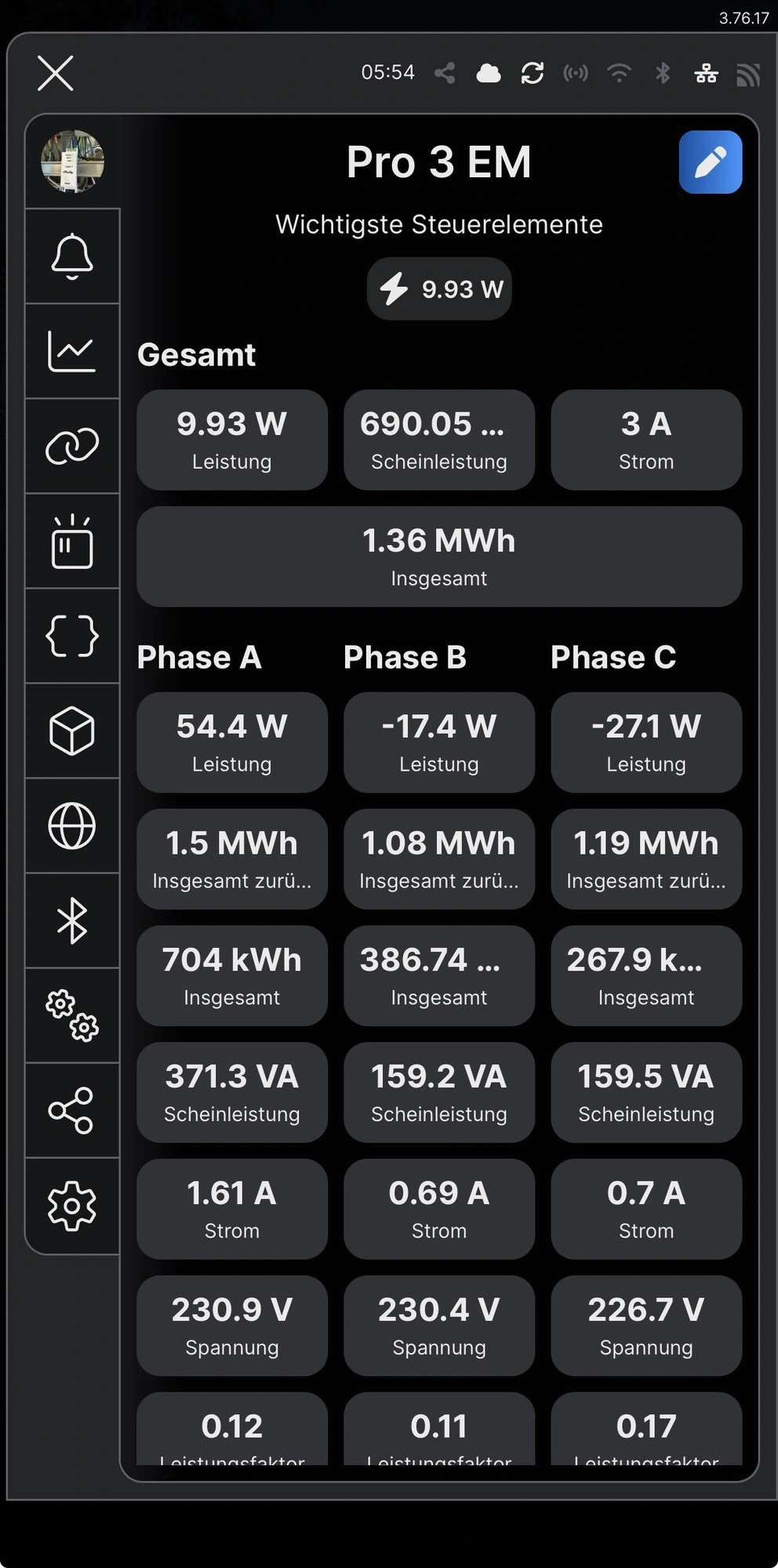Screen dimensions: 778x1568
Task: Tap the refresh sync icon in header
Action: click(x=533, y=73)
